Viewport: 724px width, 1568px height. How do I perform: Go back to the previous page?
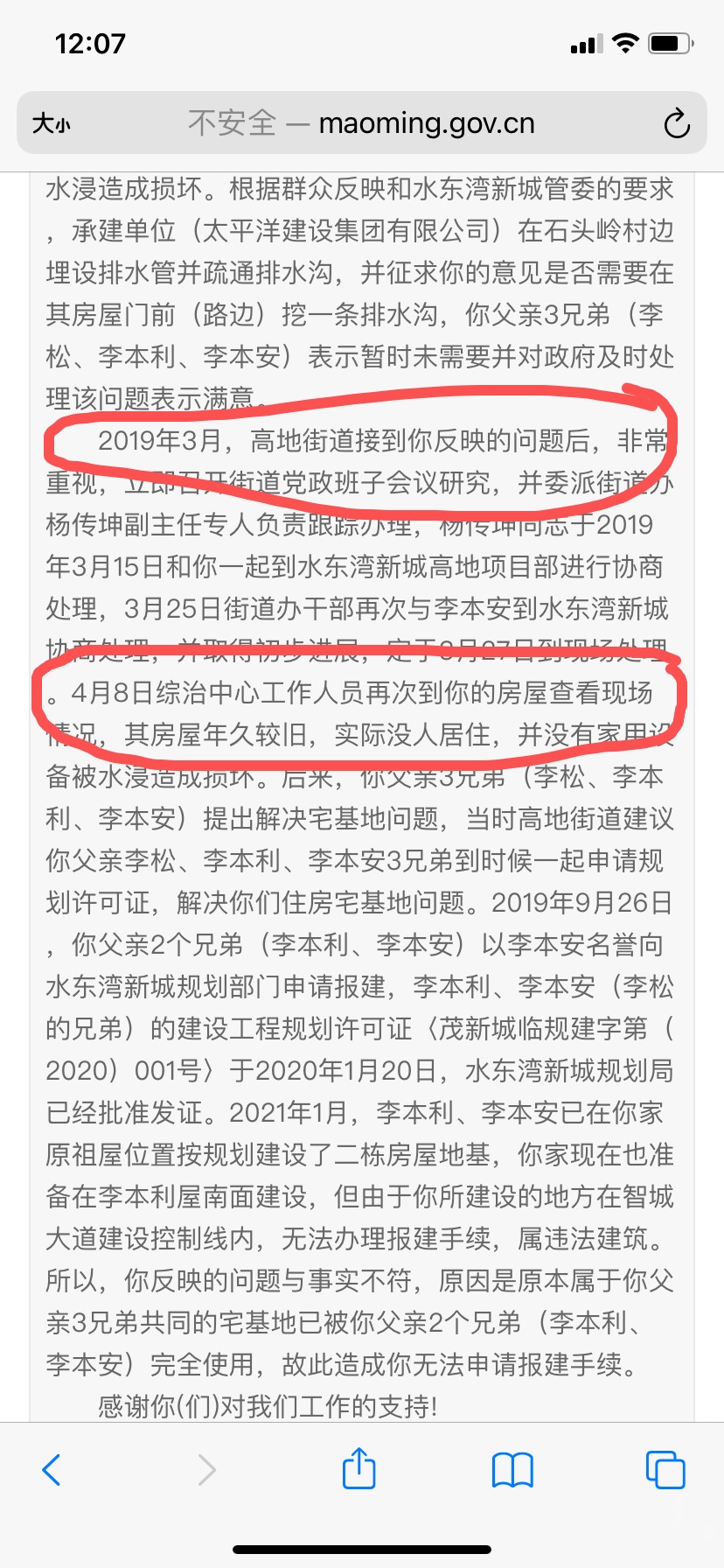52,1470
